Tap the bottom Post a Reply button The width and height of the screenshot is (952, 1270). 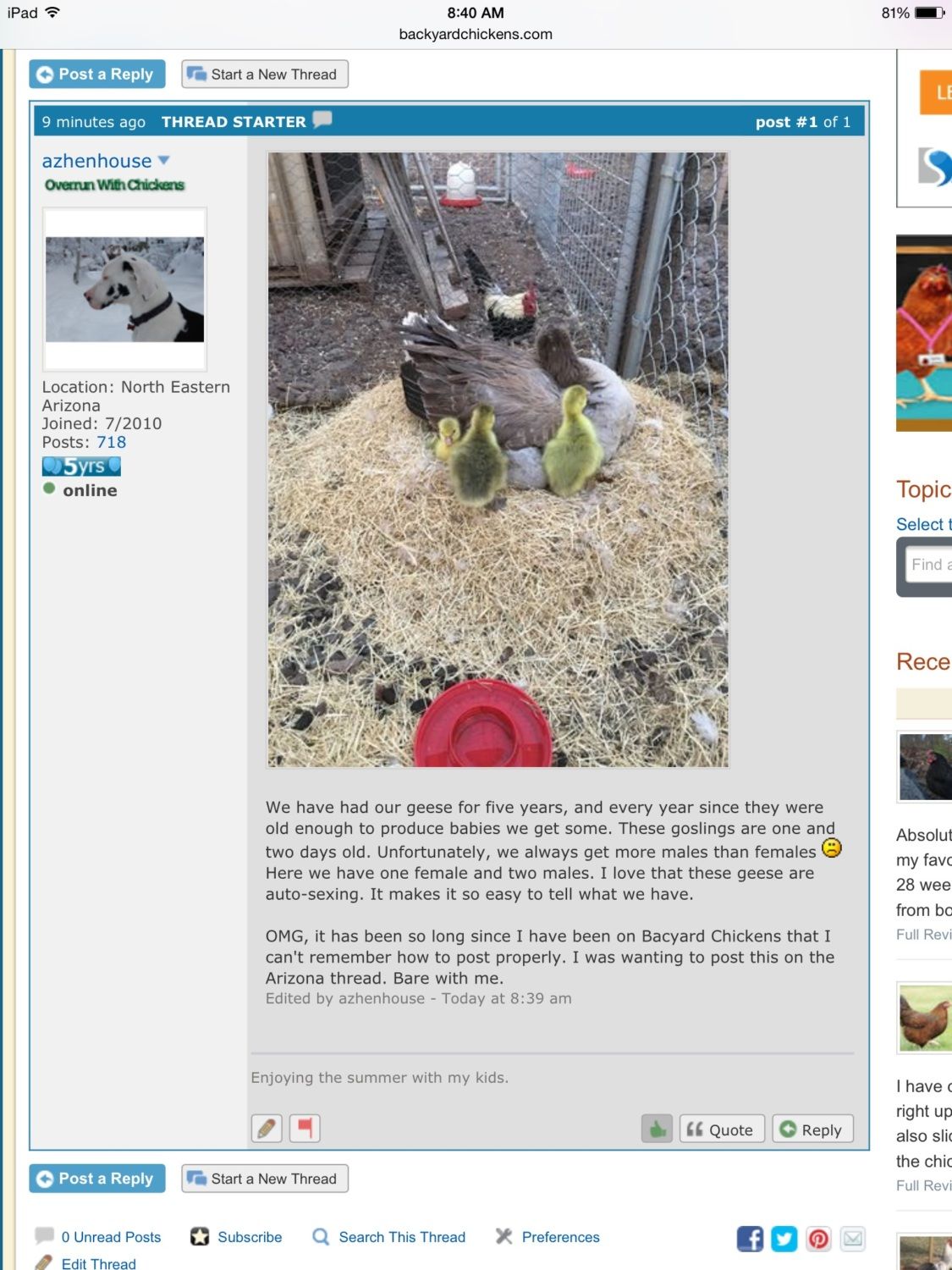96,1179
